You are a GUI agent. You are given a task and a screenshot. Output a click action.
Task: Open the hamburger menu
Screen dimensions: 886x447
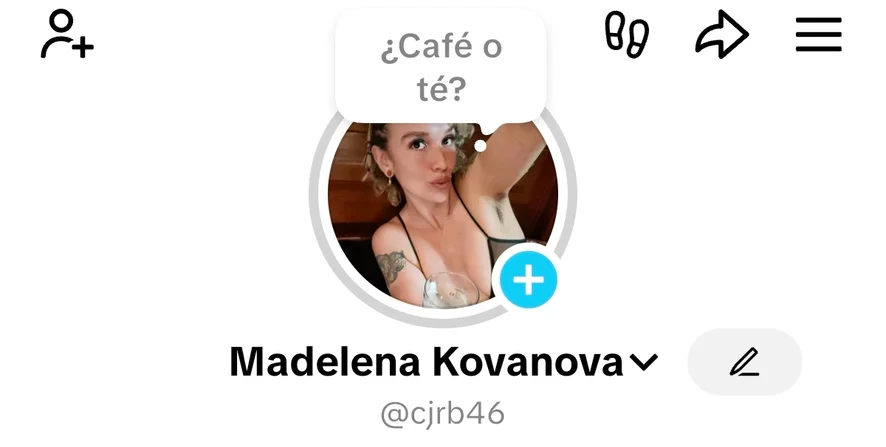818,35
